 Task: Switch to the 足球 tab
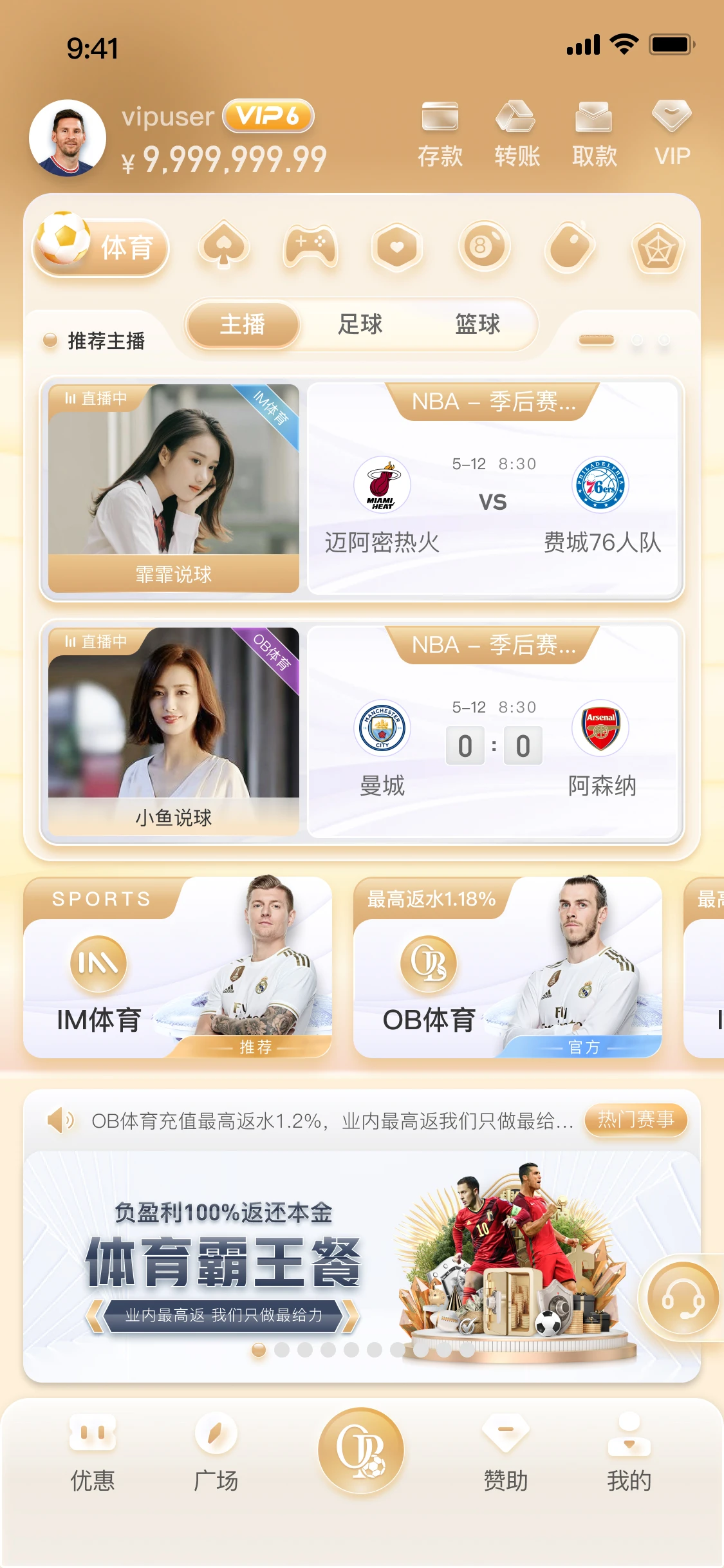click(x=360, y=324)
